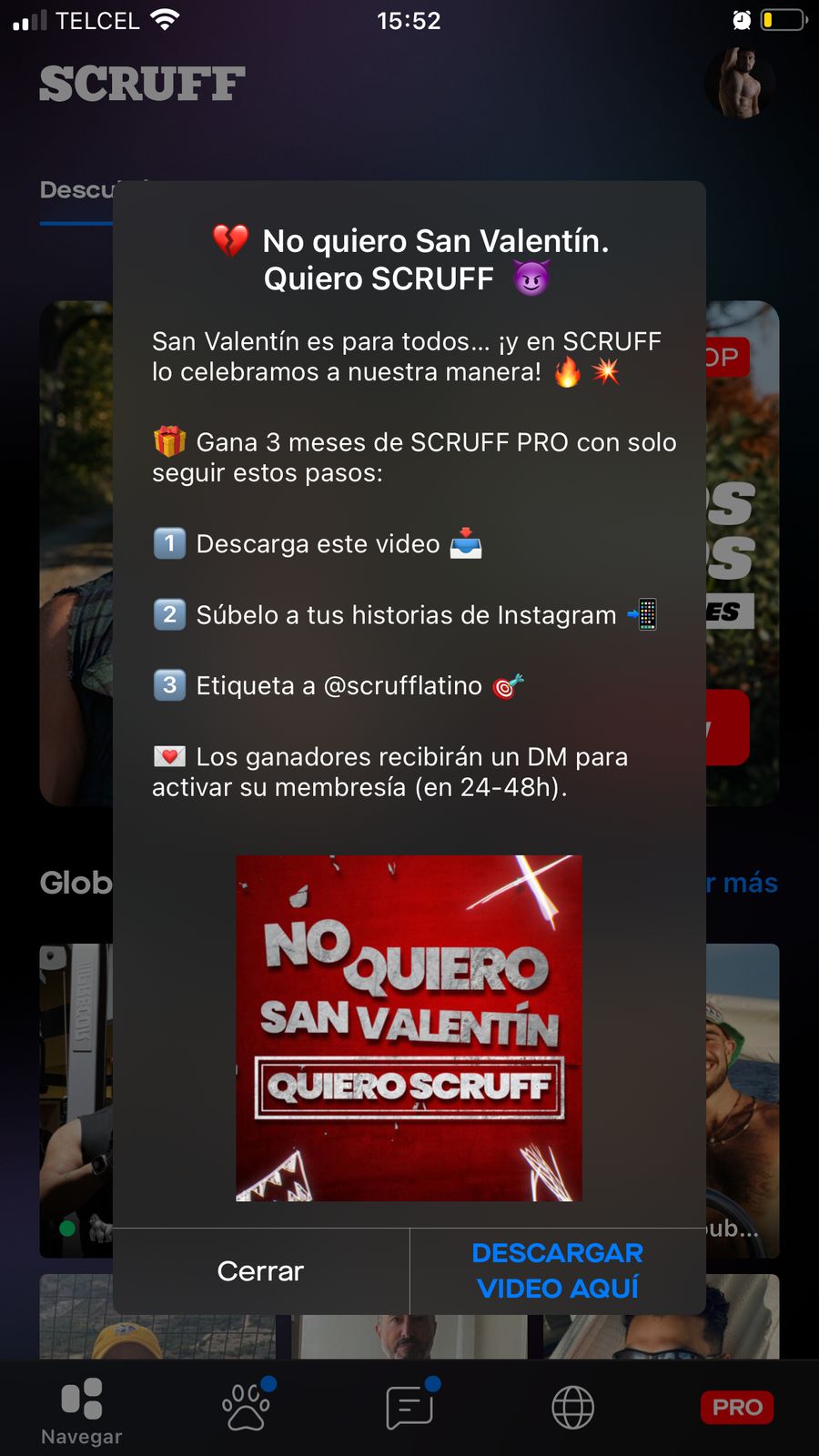The image size is (819, 1456).
Task: Dismiss the dialog with Cerrar
Action: [261, 1271]
